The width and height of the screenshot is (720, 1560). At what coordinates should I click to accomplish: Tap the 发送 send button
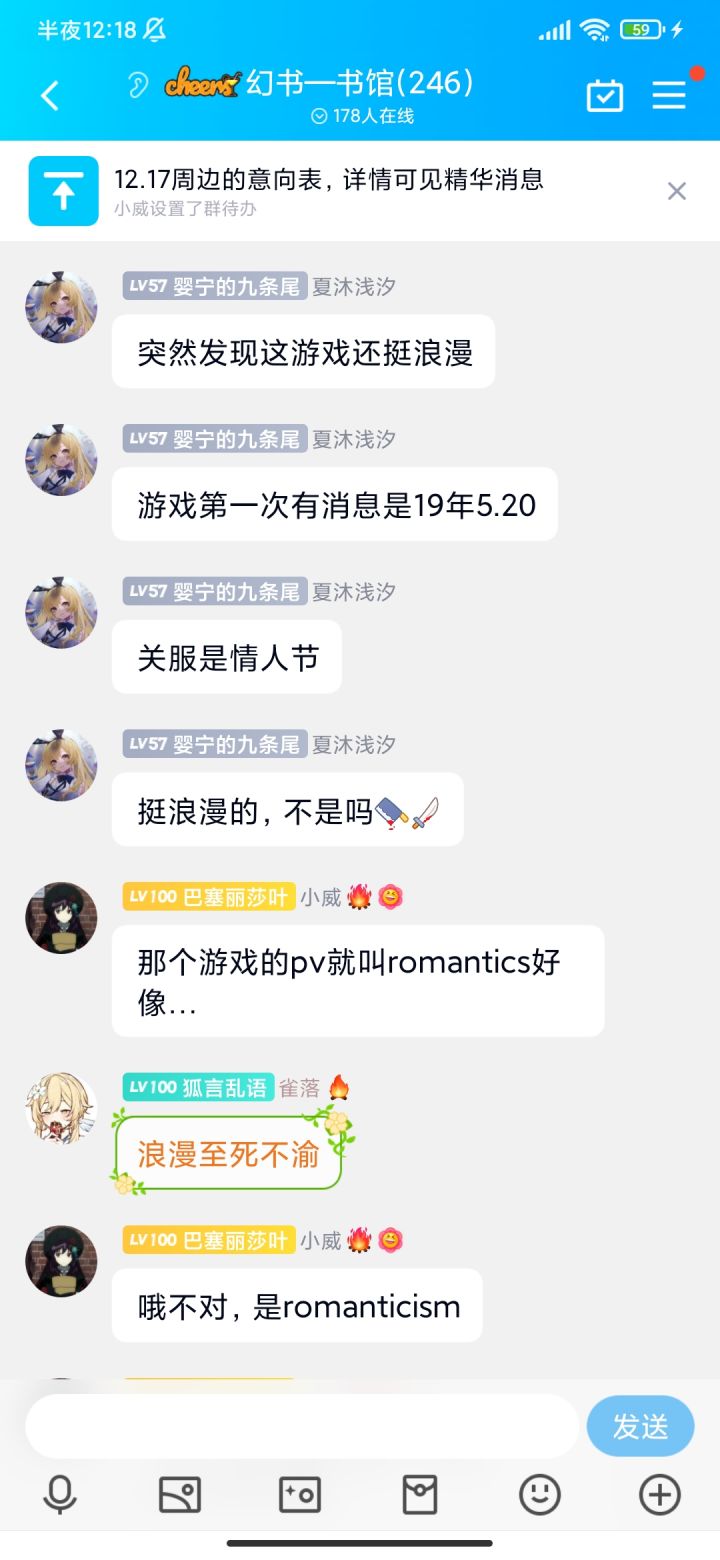click(x=640, y=1426)
